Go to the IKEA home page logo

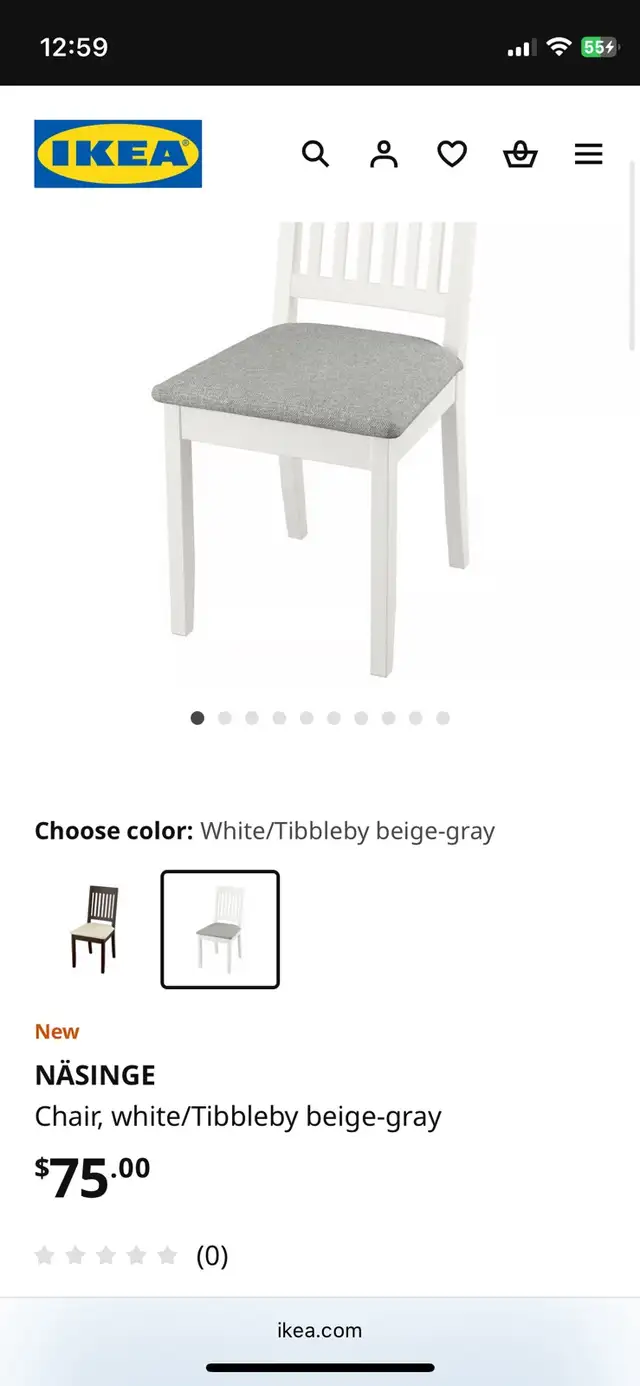pyautogui.click(x=118, y=154)
